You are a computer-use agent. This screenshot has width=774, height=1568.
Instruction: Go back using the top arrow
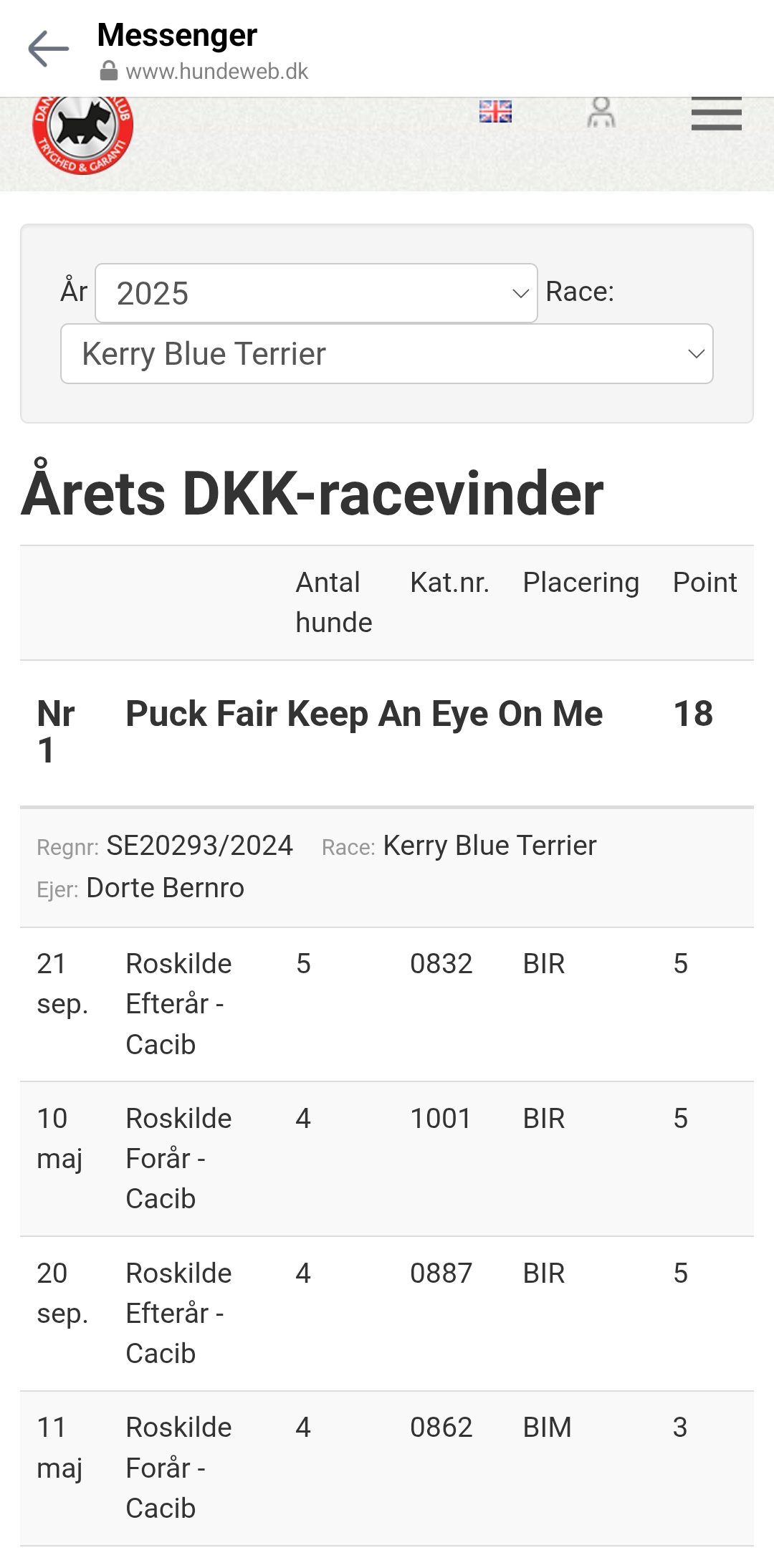(x=48, y=49)
